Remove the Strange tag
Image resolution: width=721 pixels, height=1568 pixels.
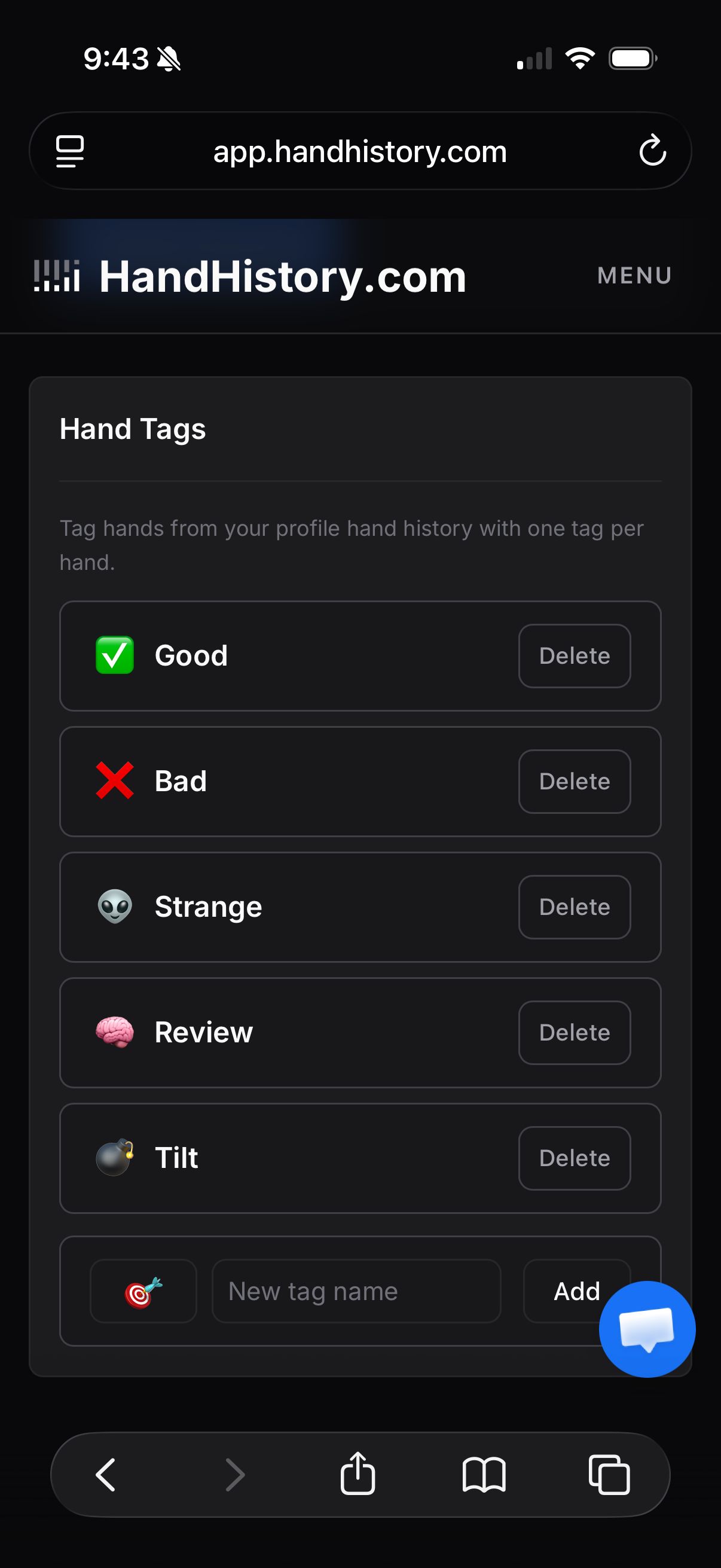(x=574, y=907)
